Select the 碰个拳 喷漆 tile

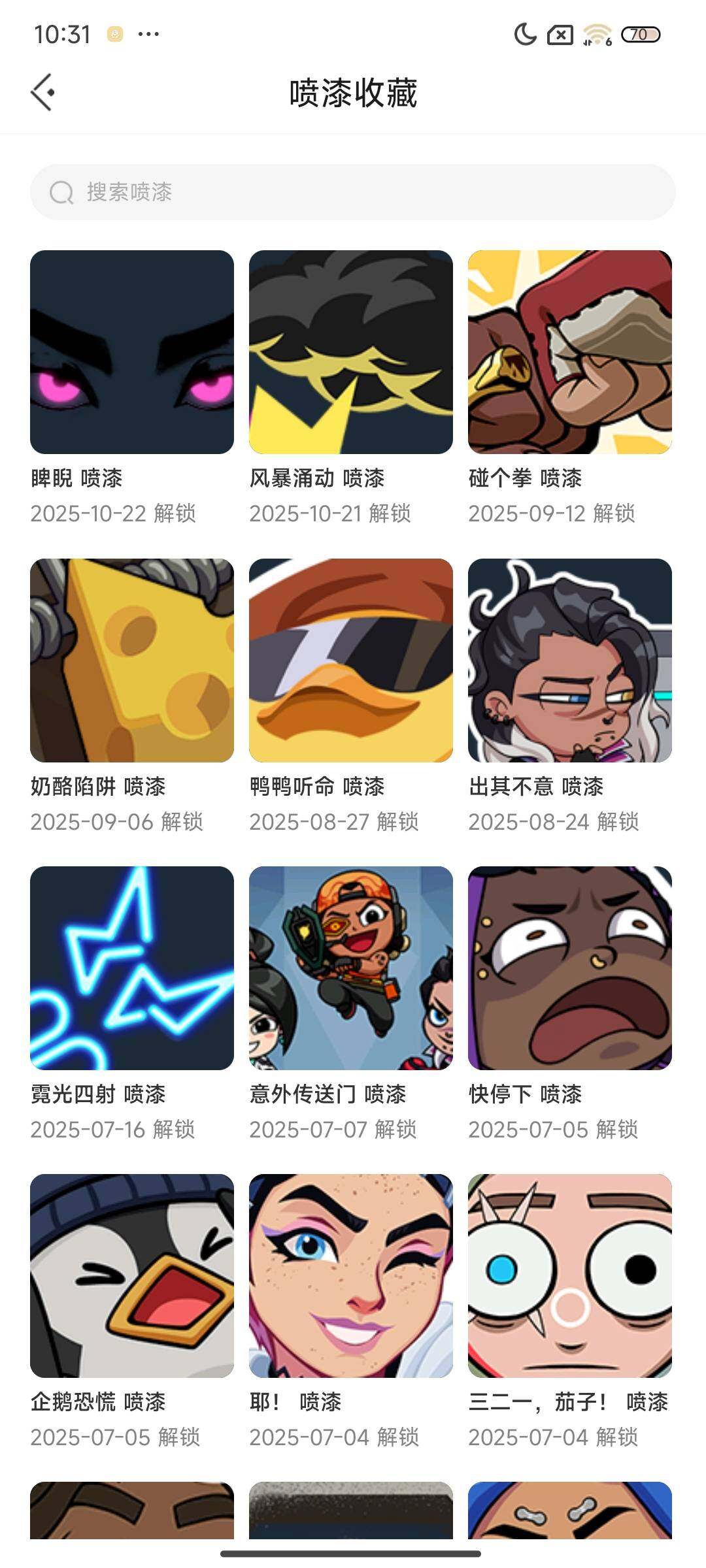pos(570,352)
